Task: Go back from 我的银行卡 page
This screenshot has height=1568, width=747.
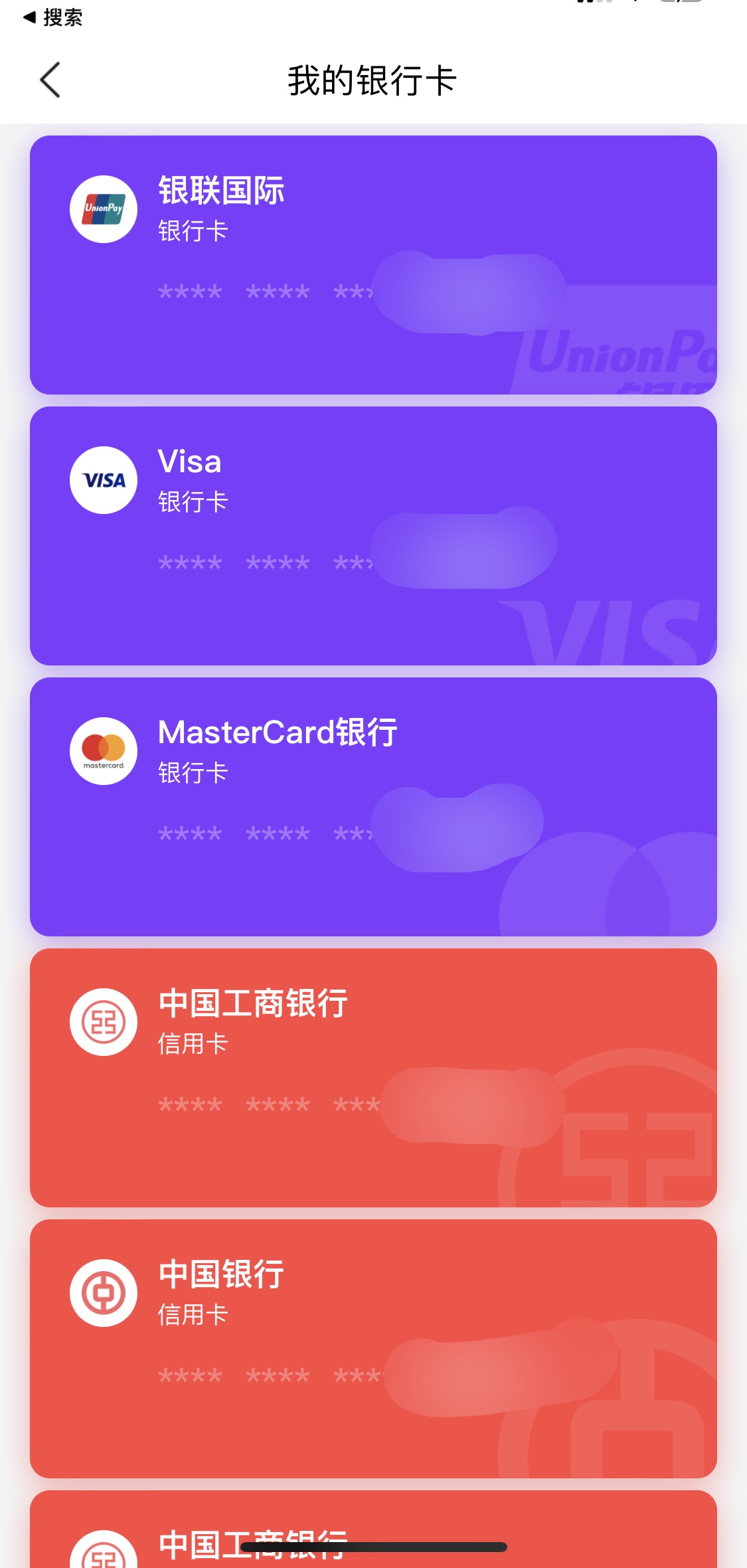Action: (x=50, y=80)
